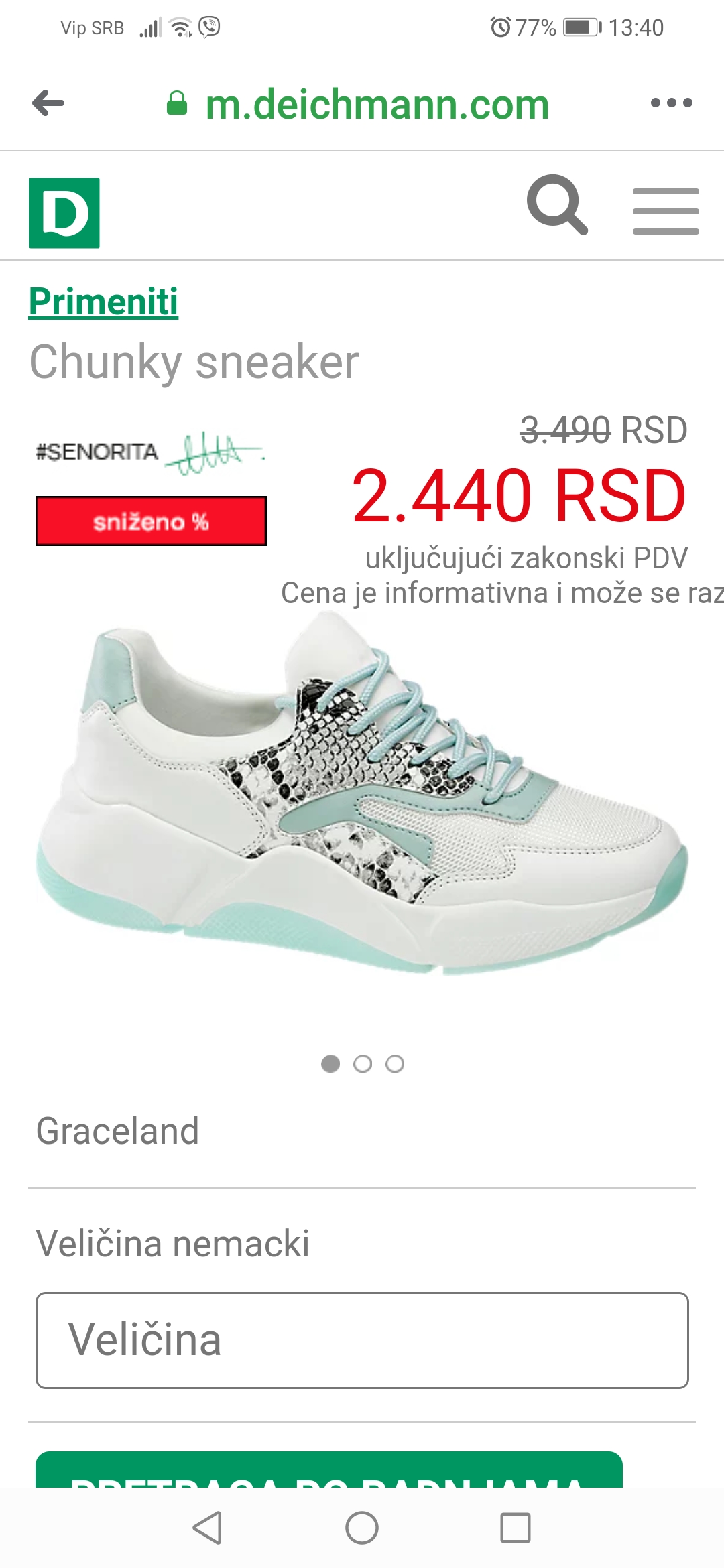Show the second product image dot
This screenshot has width=724, height=1568.
point(363,1064)
